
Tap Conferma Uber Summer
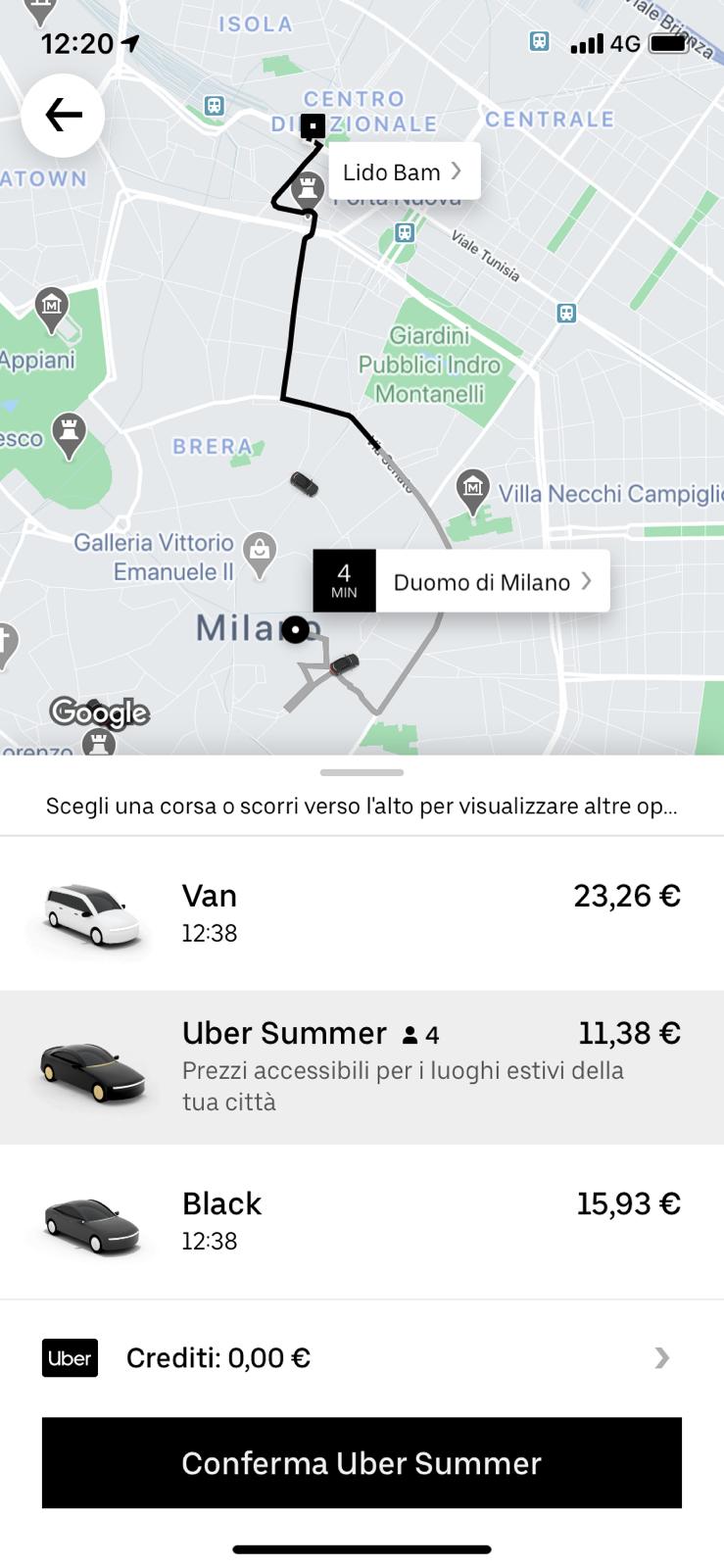coord(362,1462)
